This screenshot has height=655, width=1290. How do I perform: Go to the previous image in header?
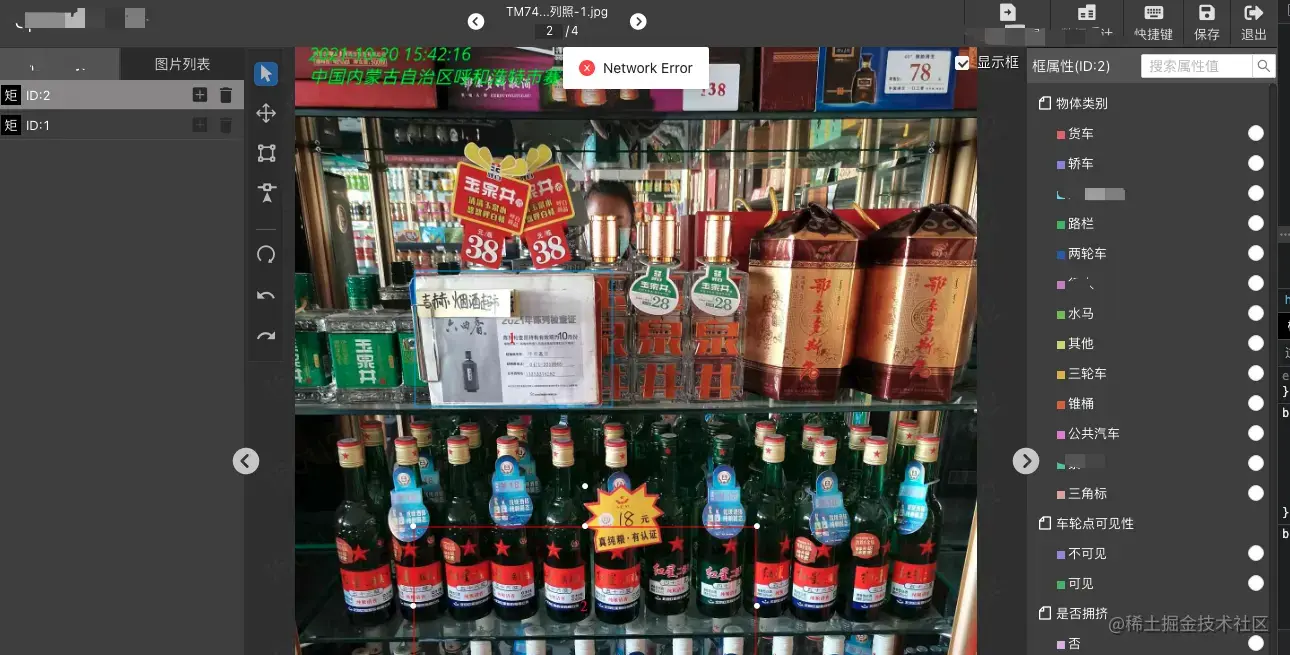476,22
